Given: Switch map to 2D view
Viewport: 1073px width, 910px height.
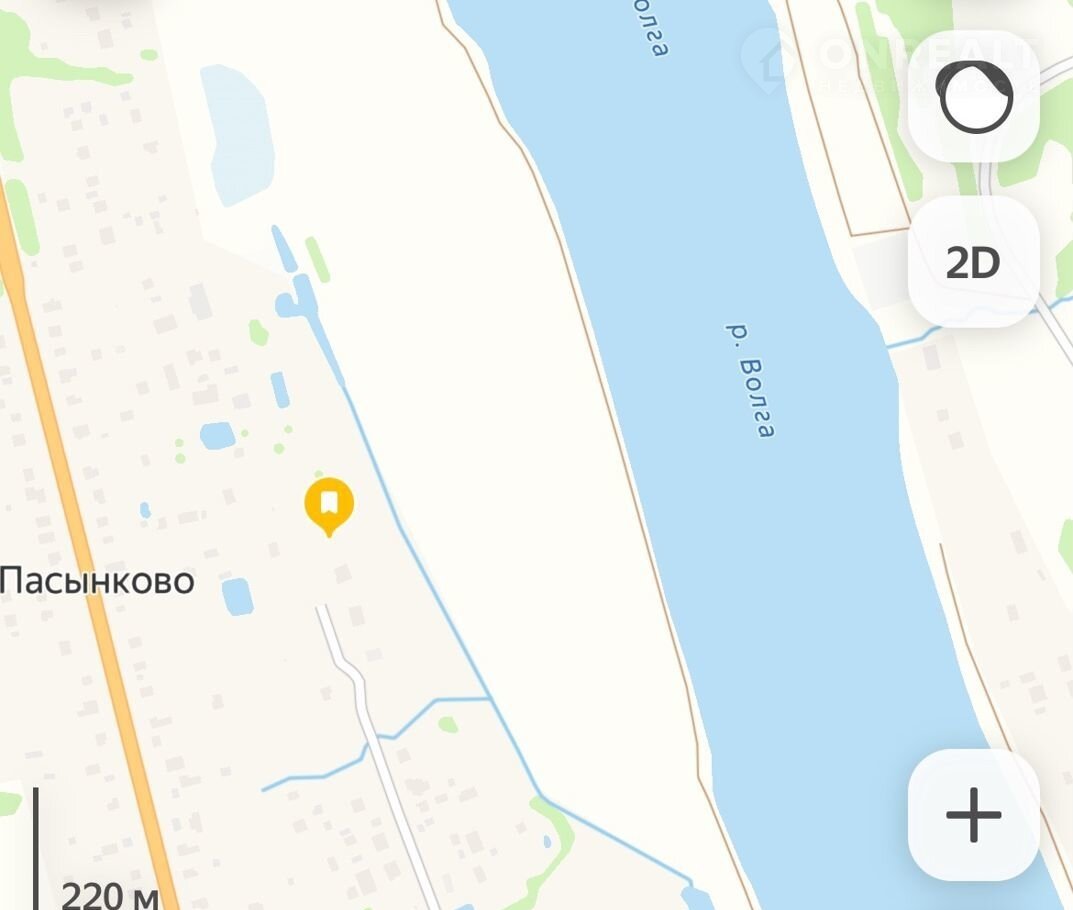Looking at the screenshot, I should click(973, 262).
